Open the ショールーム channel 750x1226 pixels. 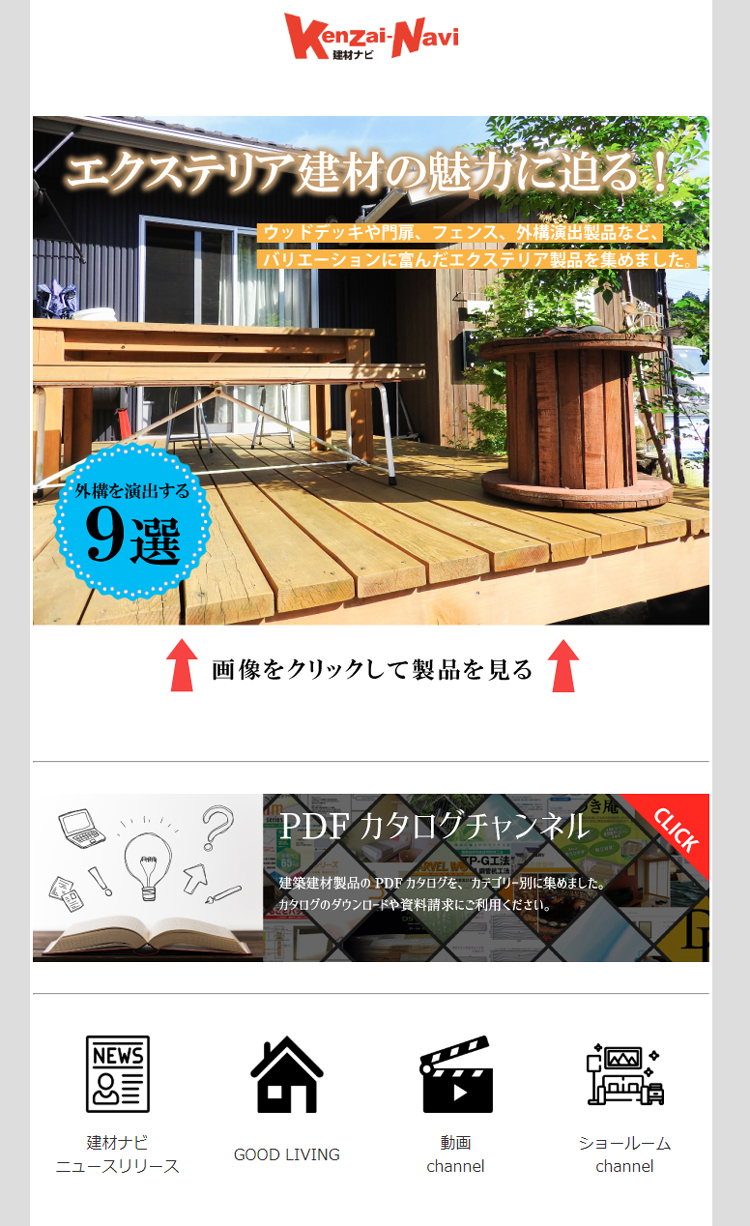[625, 1100]
